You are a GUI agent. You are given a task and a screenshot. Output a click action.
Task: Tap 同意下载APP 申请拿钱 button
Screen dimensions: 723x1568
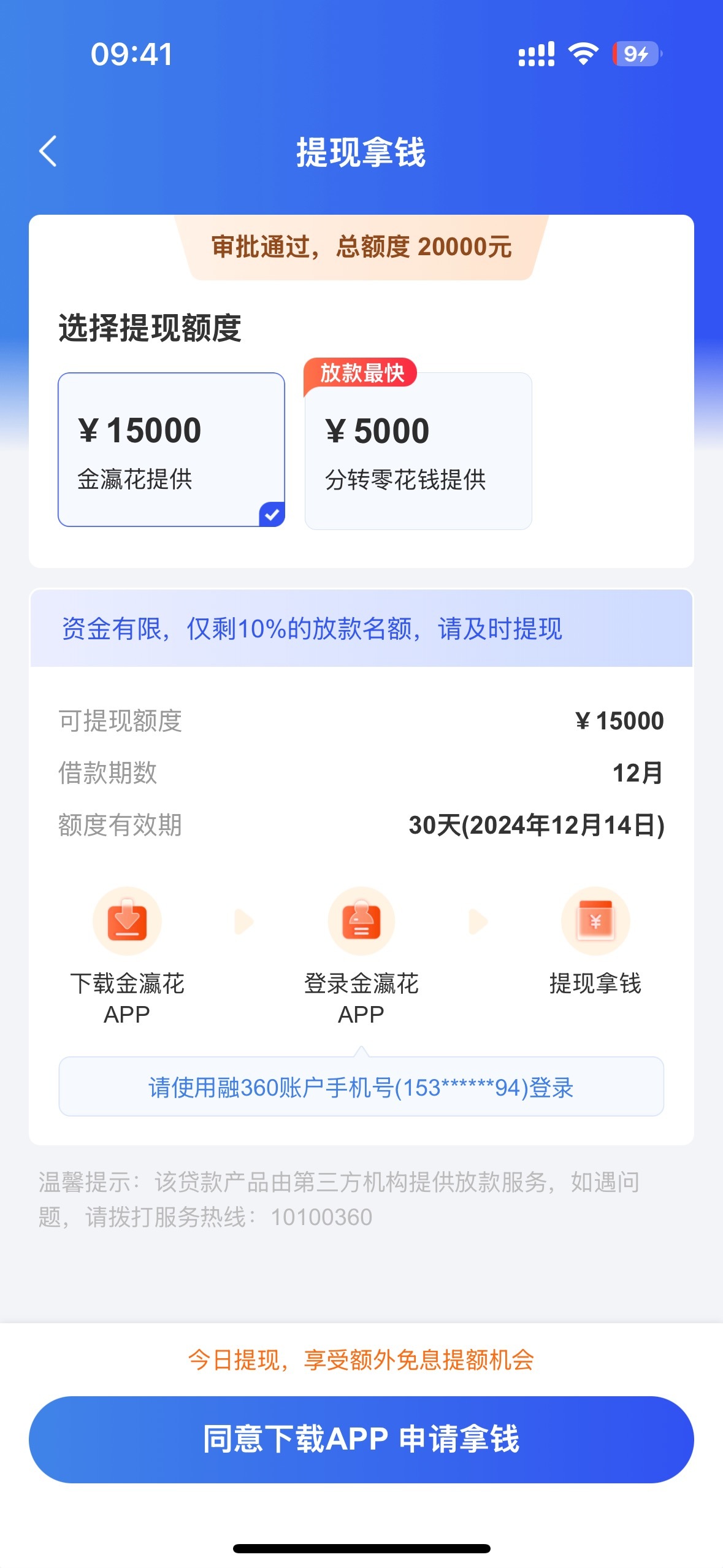tap(361, 1439)
